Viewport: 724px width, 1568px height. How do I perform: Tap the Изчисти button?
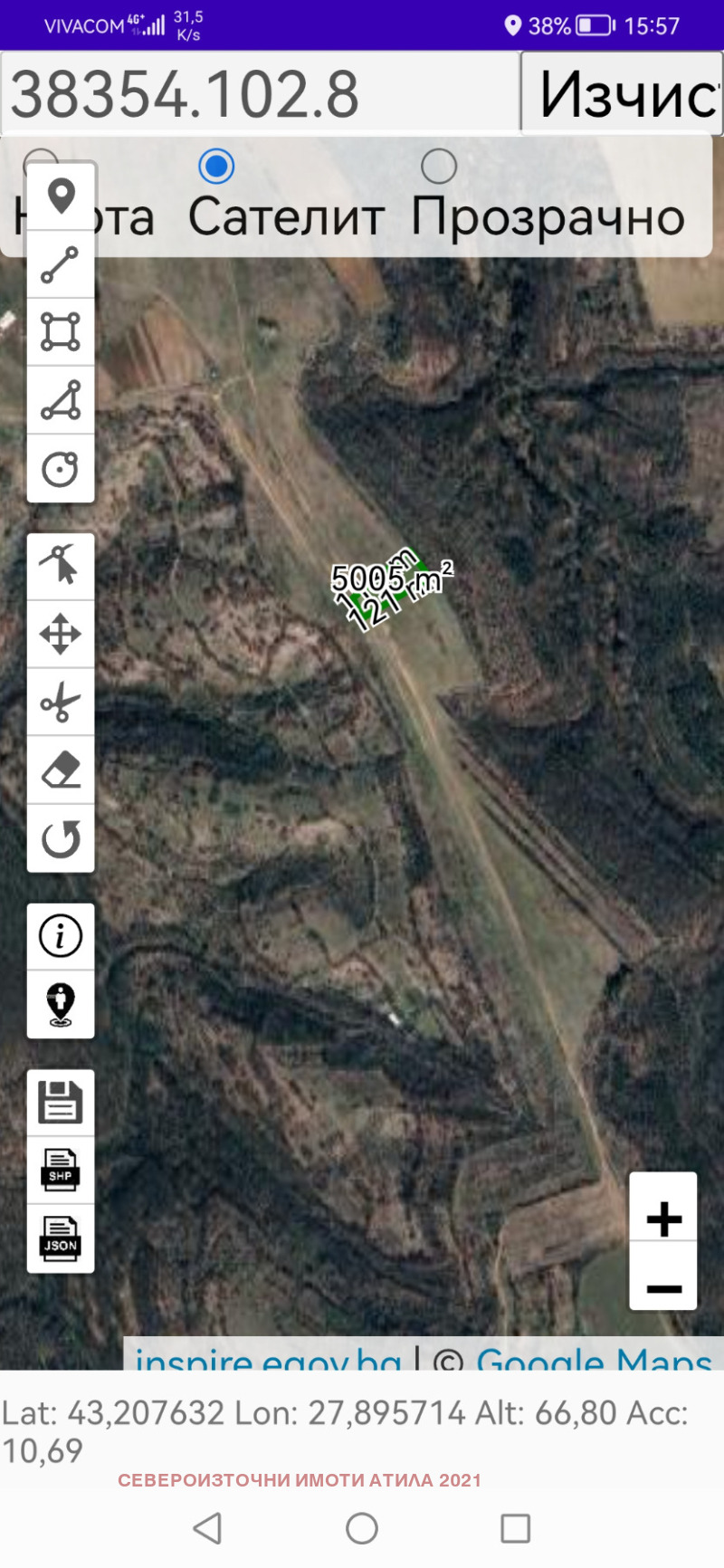623,93
